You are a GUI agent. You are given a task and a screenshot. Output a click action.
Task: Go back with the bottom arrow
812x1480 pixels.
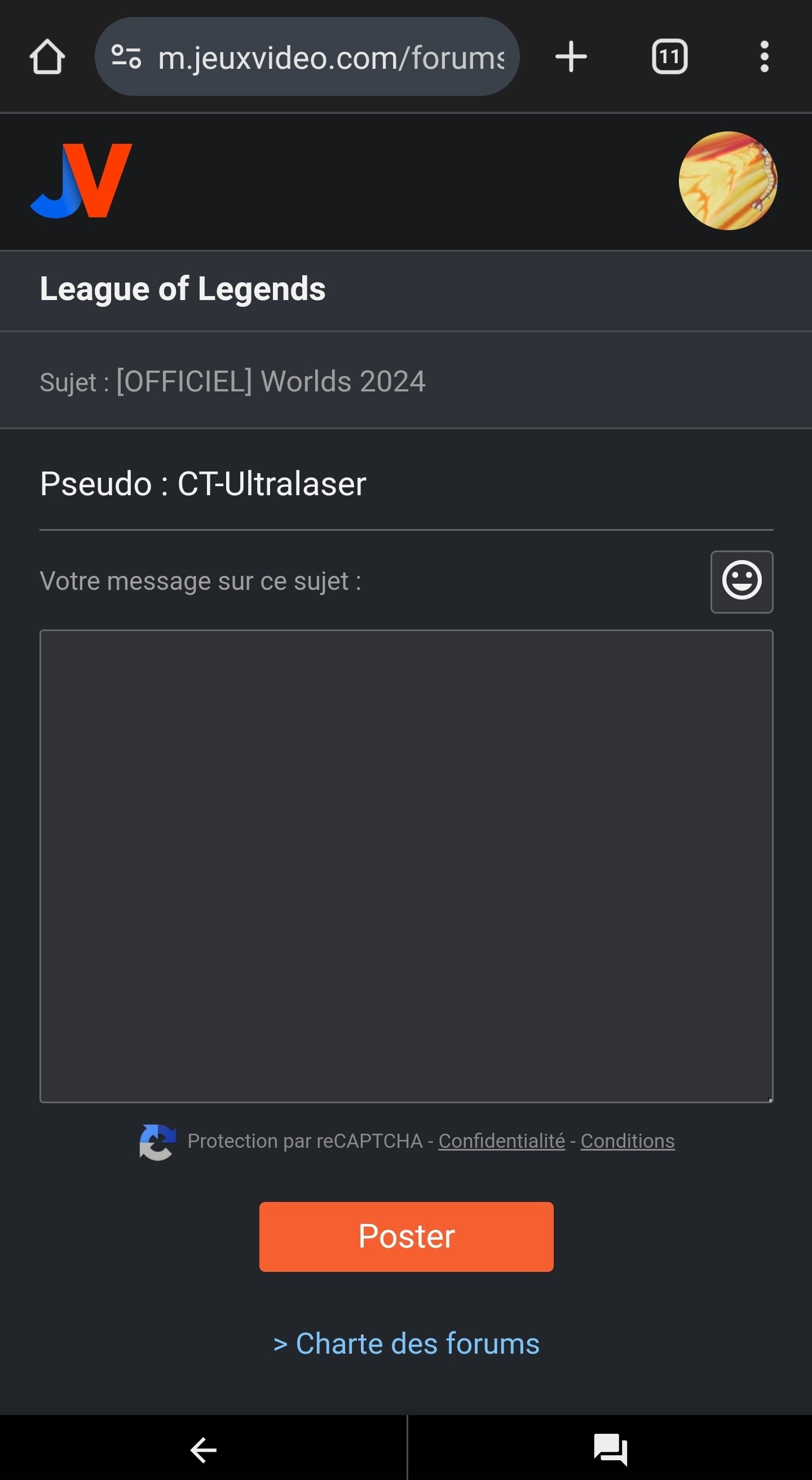(x=204, y=1450)
